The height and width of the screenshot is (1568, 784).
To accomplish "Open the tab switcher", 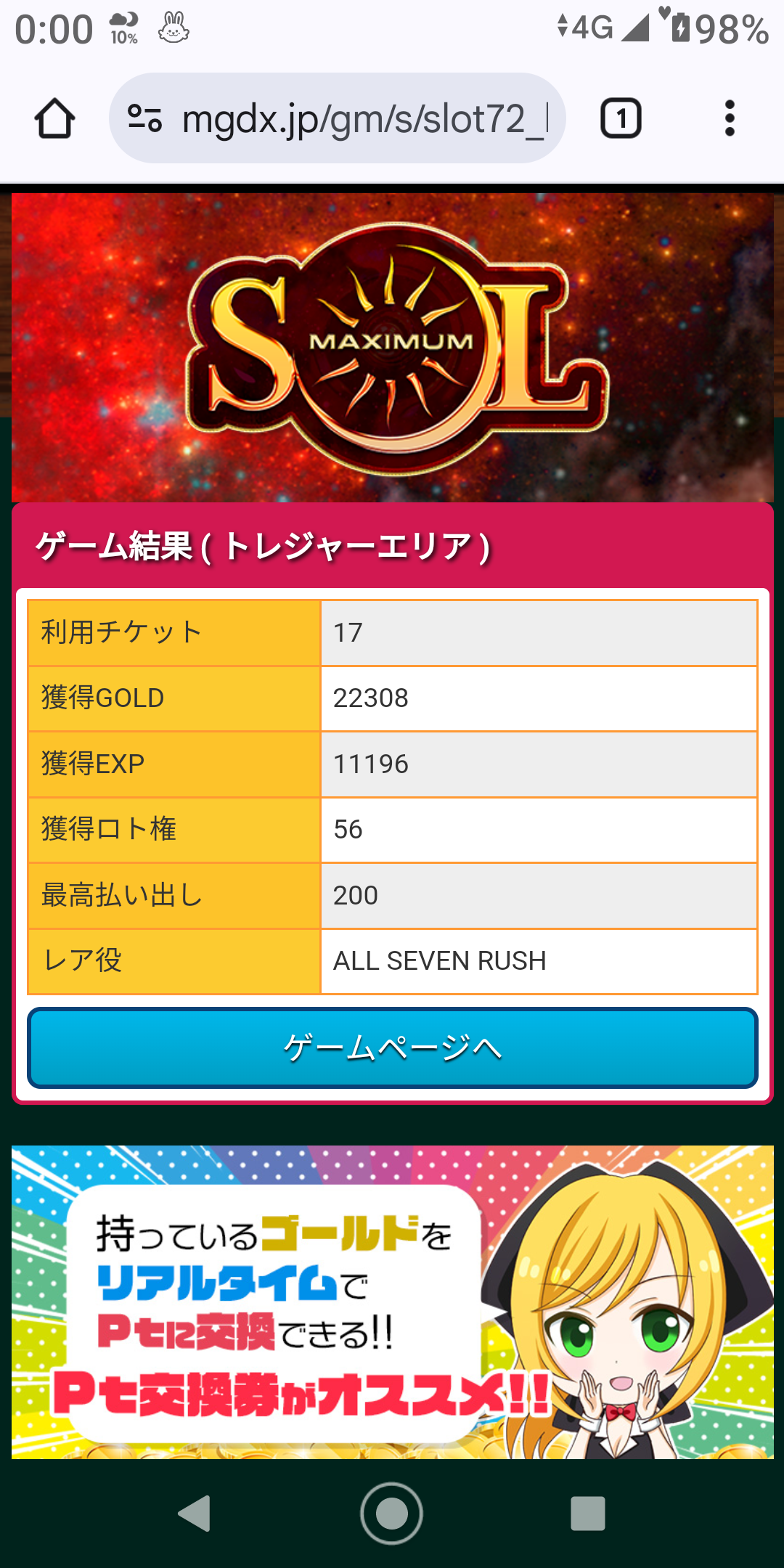I will 621,118.
